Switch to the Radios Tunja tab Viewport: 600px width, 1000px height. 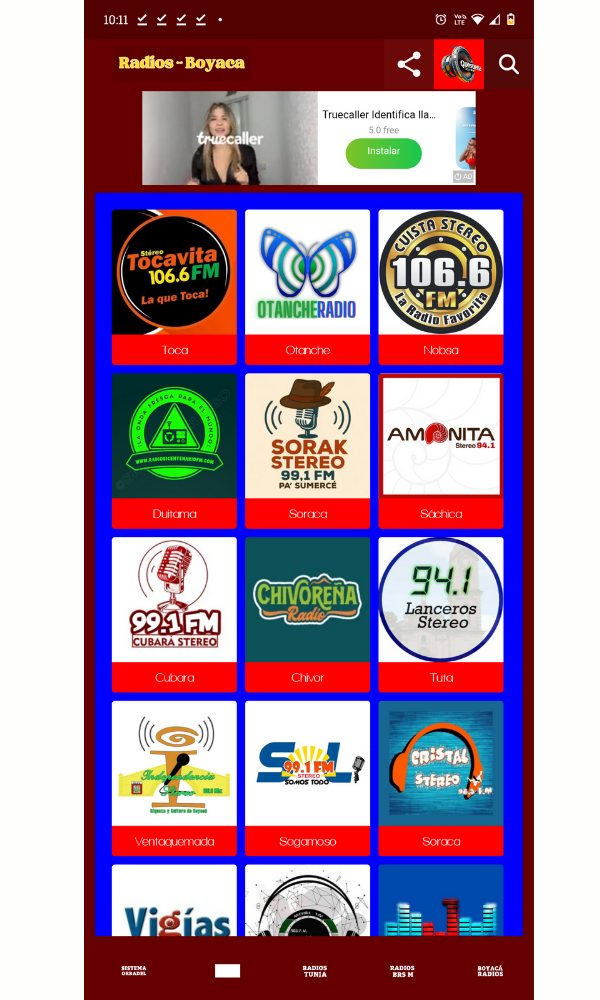(315, 971)
